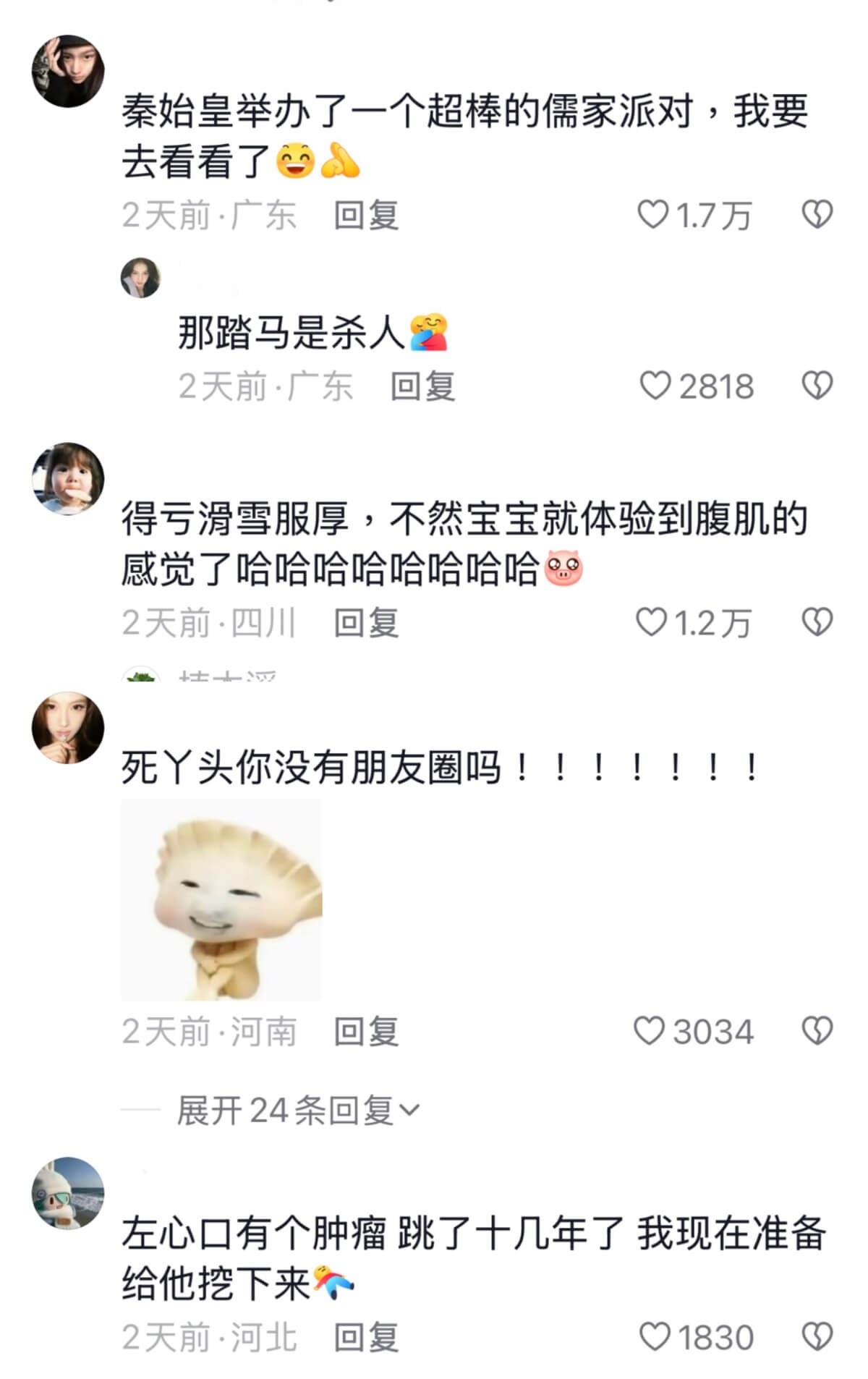Viewport: 868px width, 1379px height.
Task: Dislike the 死丫头你没有朋友圈吗 comment
Action: click(x=817, y=1031)
